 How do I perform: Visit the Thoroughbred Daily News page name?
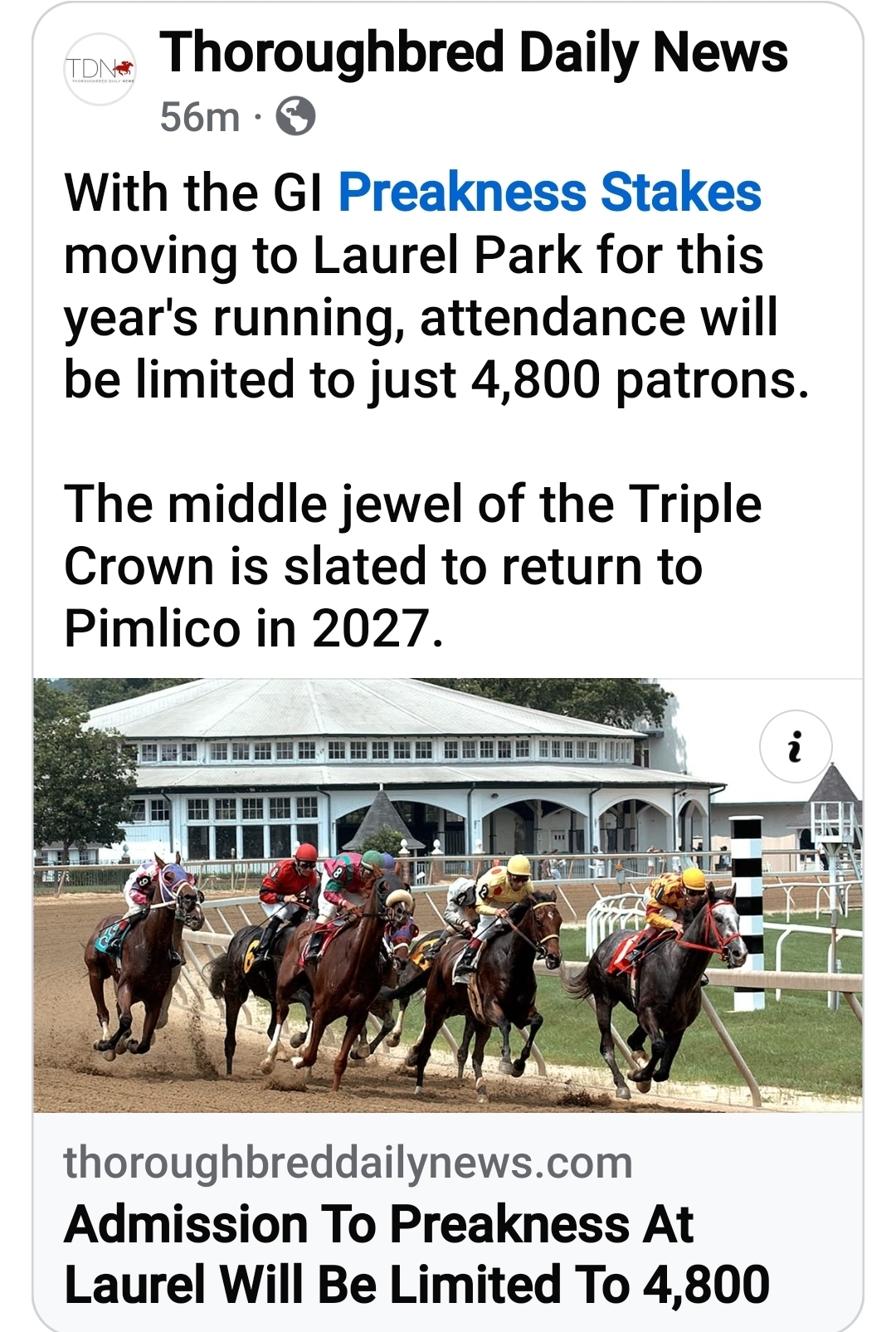[x=473, y=53]
